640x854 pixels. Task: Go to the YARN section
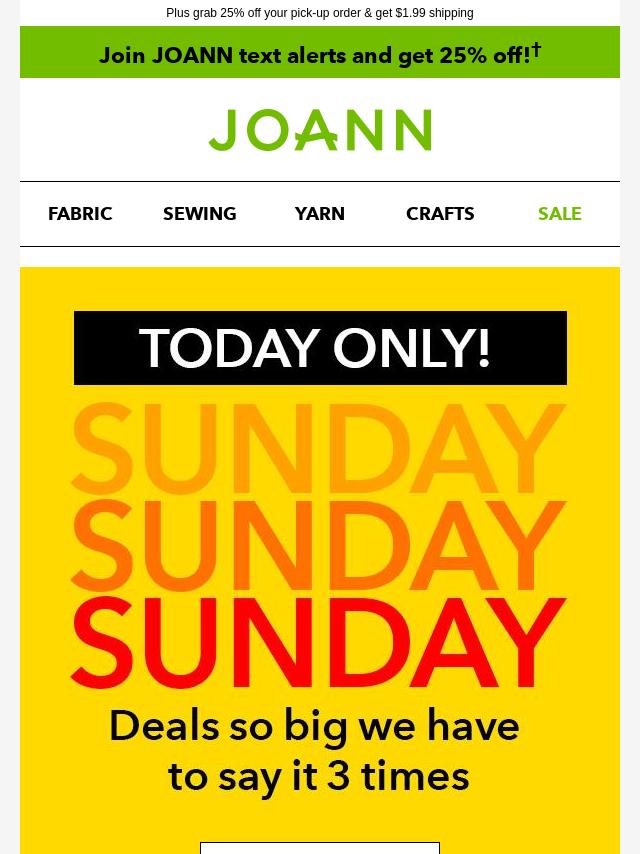pyautogui.click(x=320, y=214)
